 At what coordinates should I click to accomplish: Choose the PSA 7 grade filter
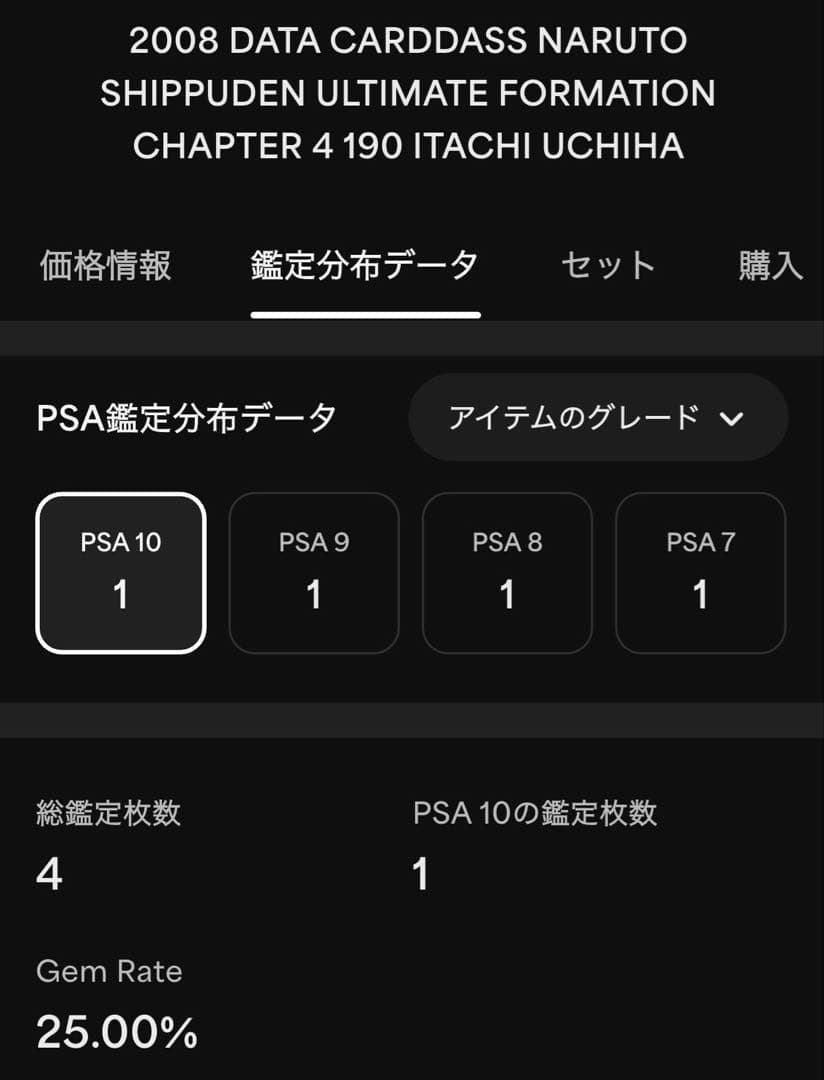pyautogui.click(x=699, y=571)
